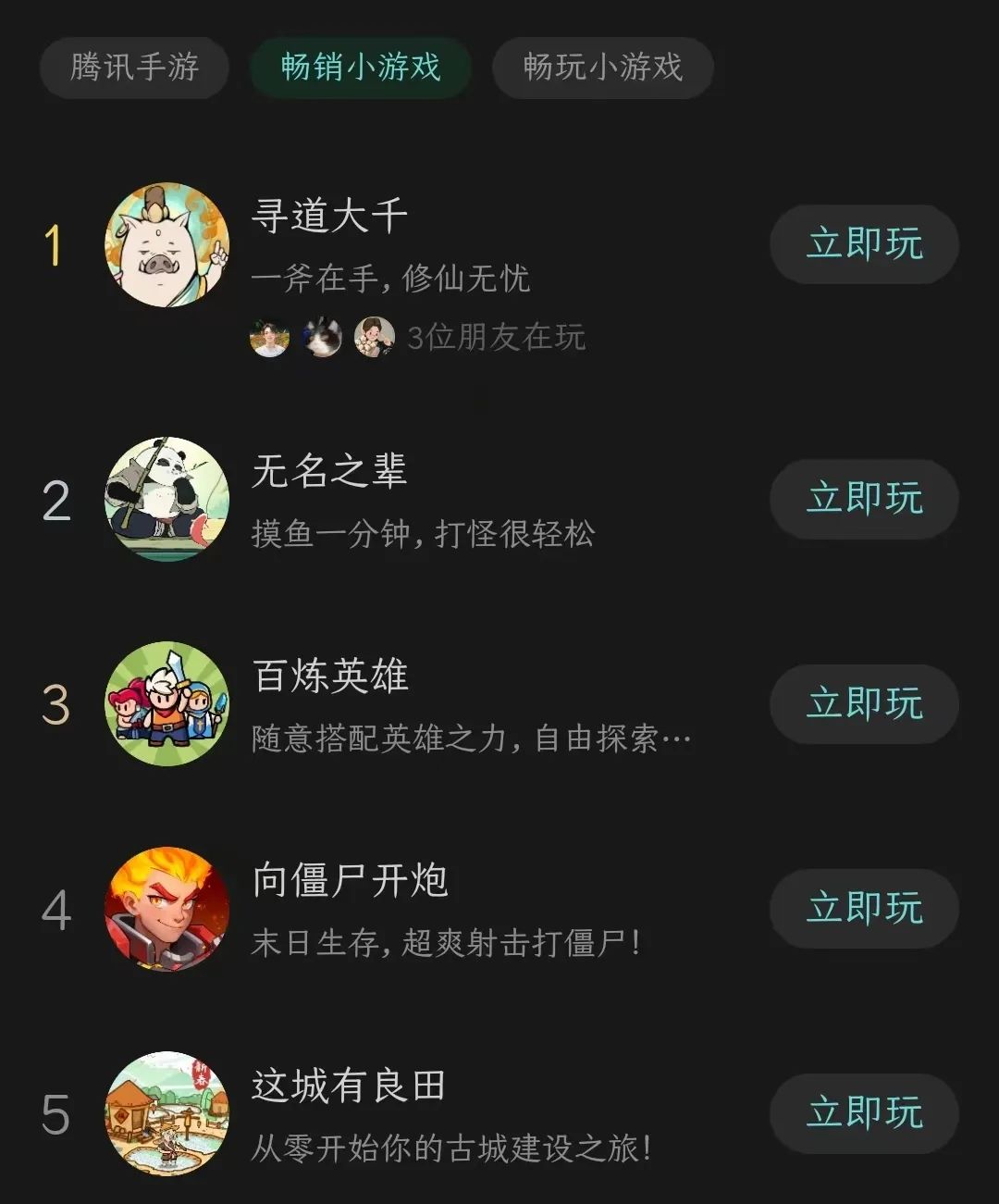Launch 向僵尸开炮 with 立即玩

coord(864,908)
